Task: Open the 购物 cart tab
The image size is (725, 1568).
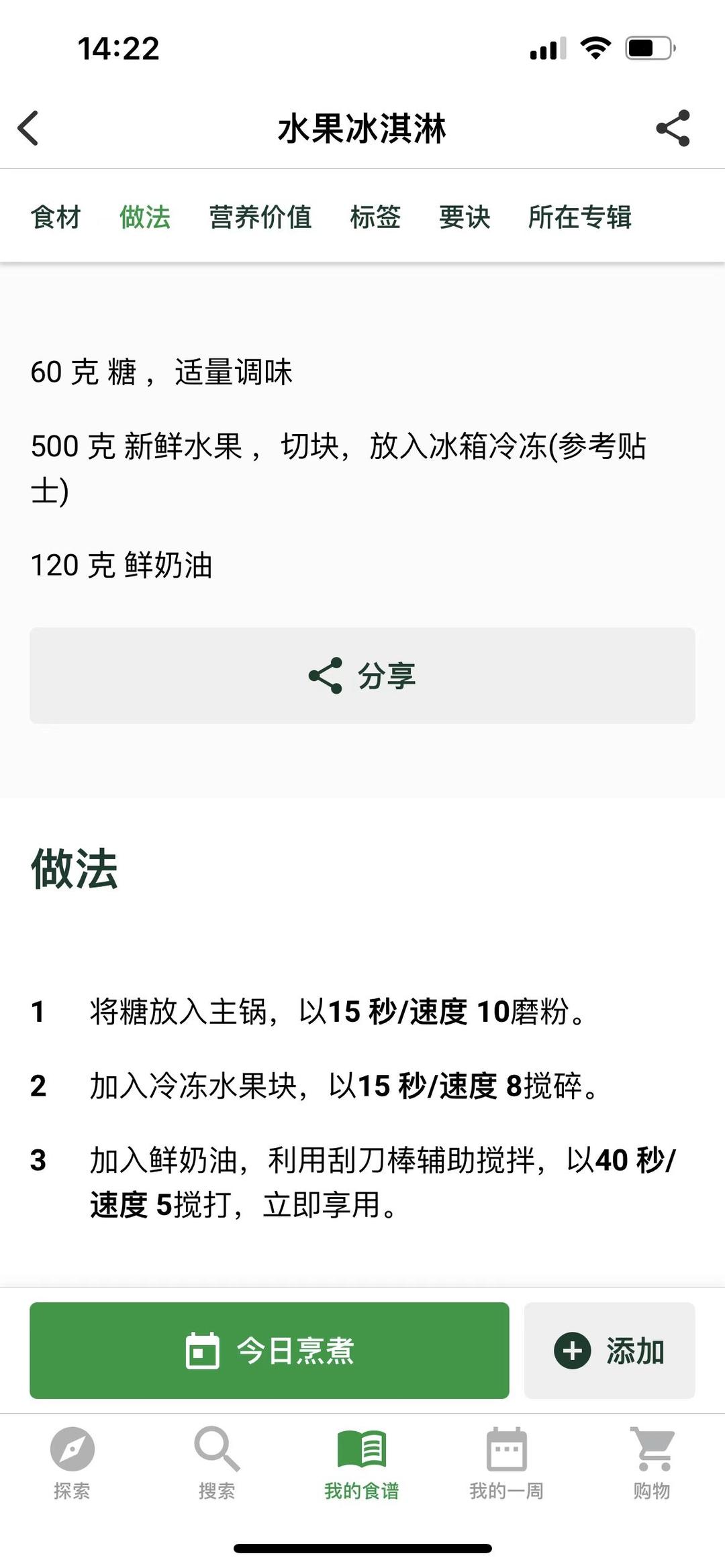Action: tap(652, 1463)
